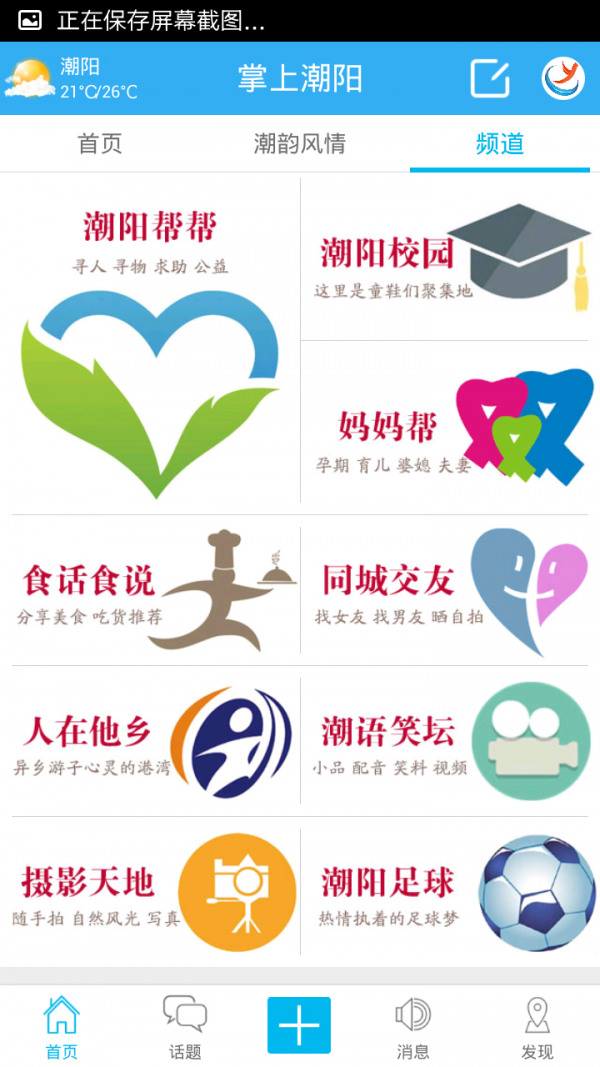The width and height of the screenshot is (600, 1067).
Task: Select the 频道 top tab
Action: 500,144
